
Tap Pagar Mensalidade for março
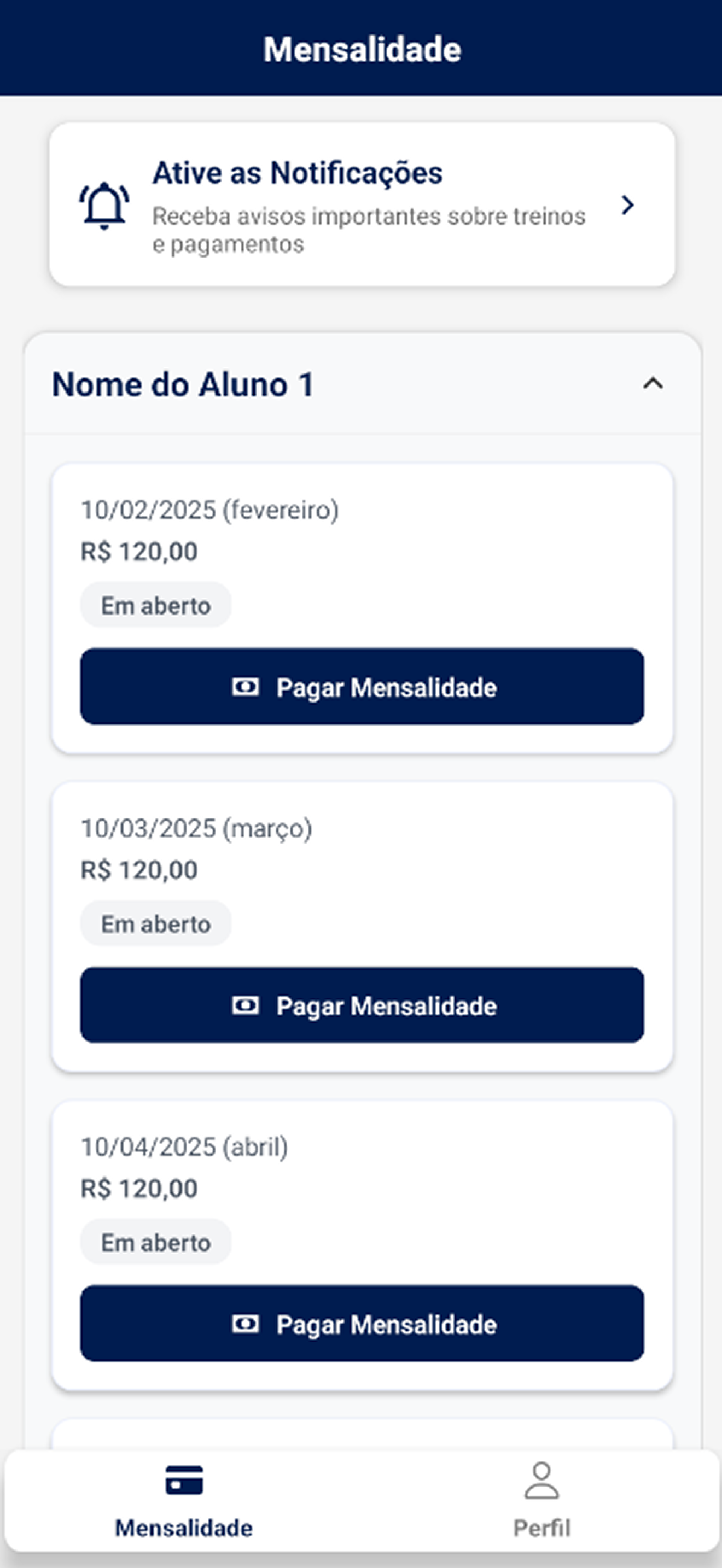[362, 1004]
